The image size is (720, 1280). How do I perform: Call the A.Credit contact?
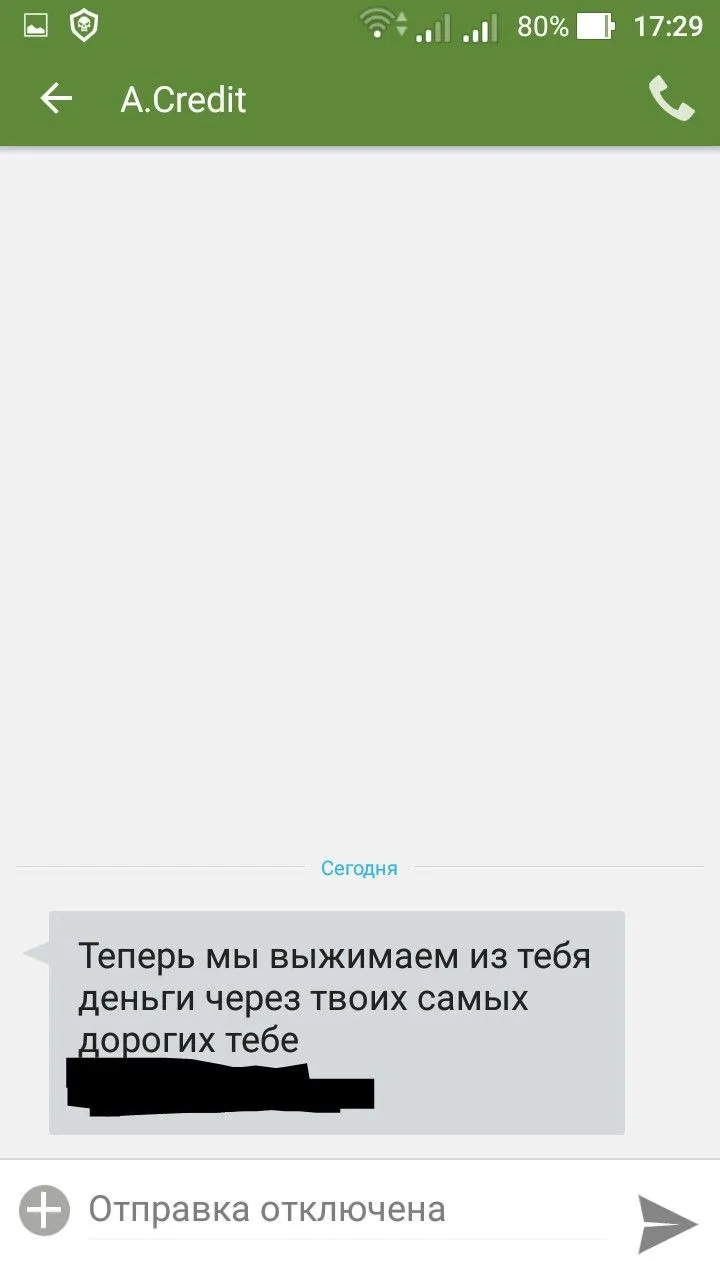(x=671, y=99)
